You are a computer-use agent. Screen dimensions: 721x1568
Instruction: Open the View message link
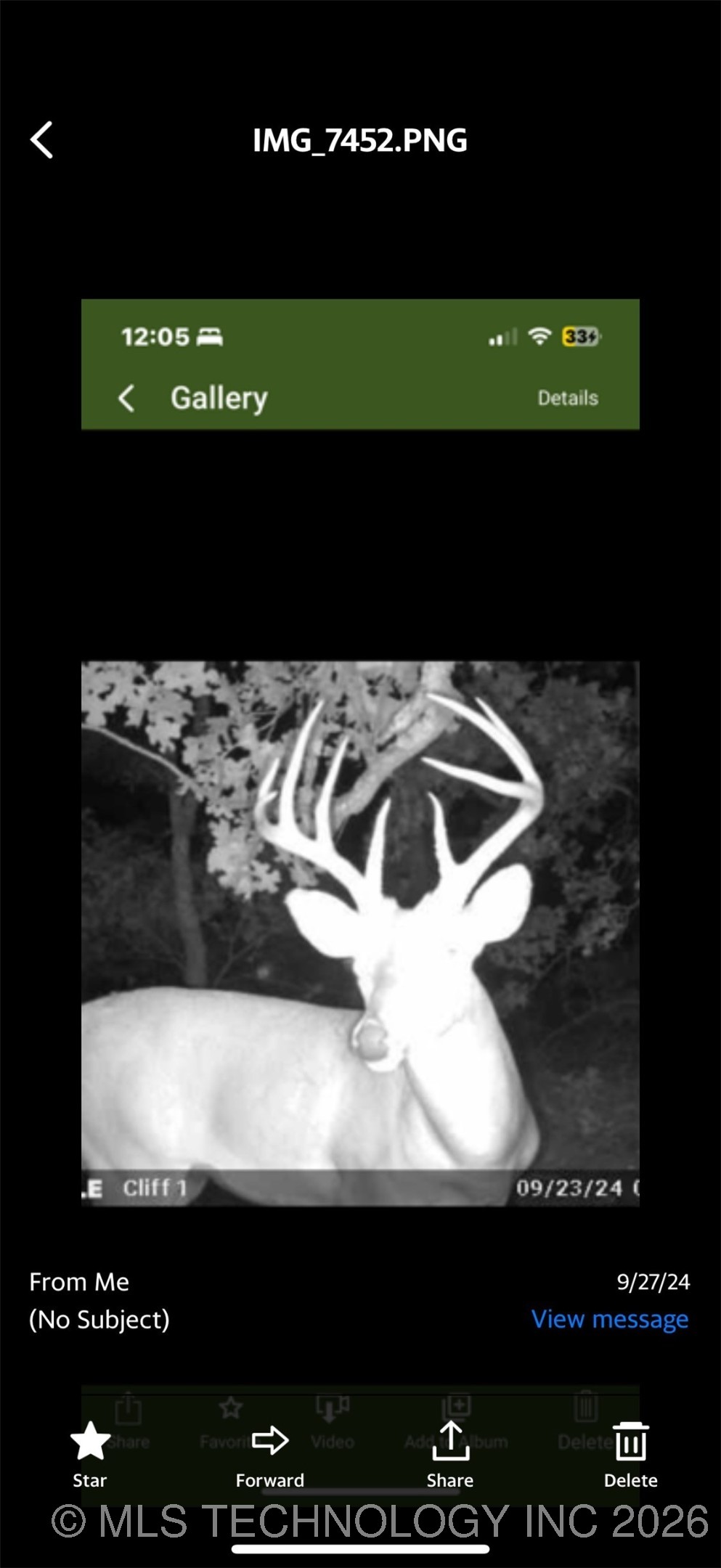click(x=609, y=1319)
